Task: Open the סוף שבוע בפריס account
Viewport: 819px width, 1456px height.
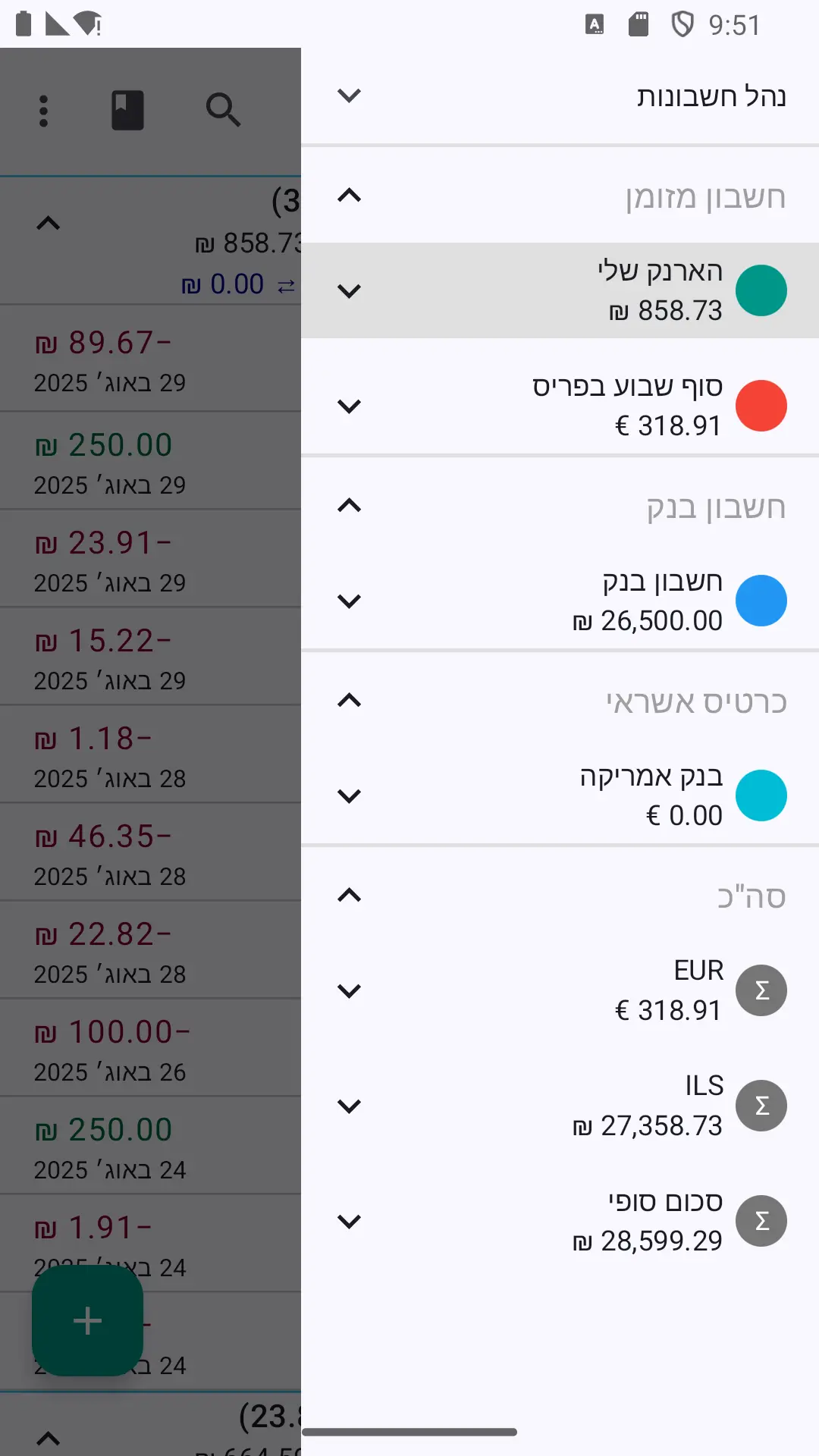Action: [560, 406]
